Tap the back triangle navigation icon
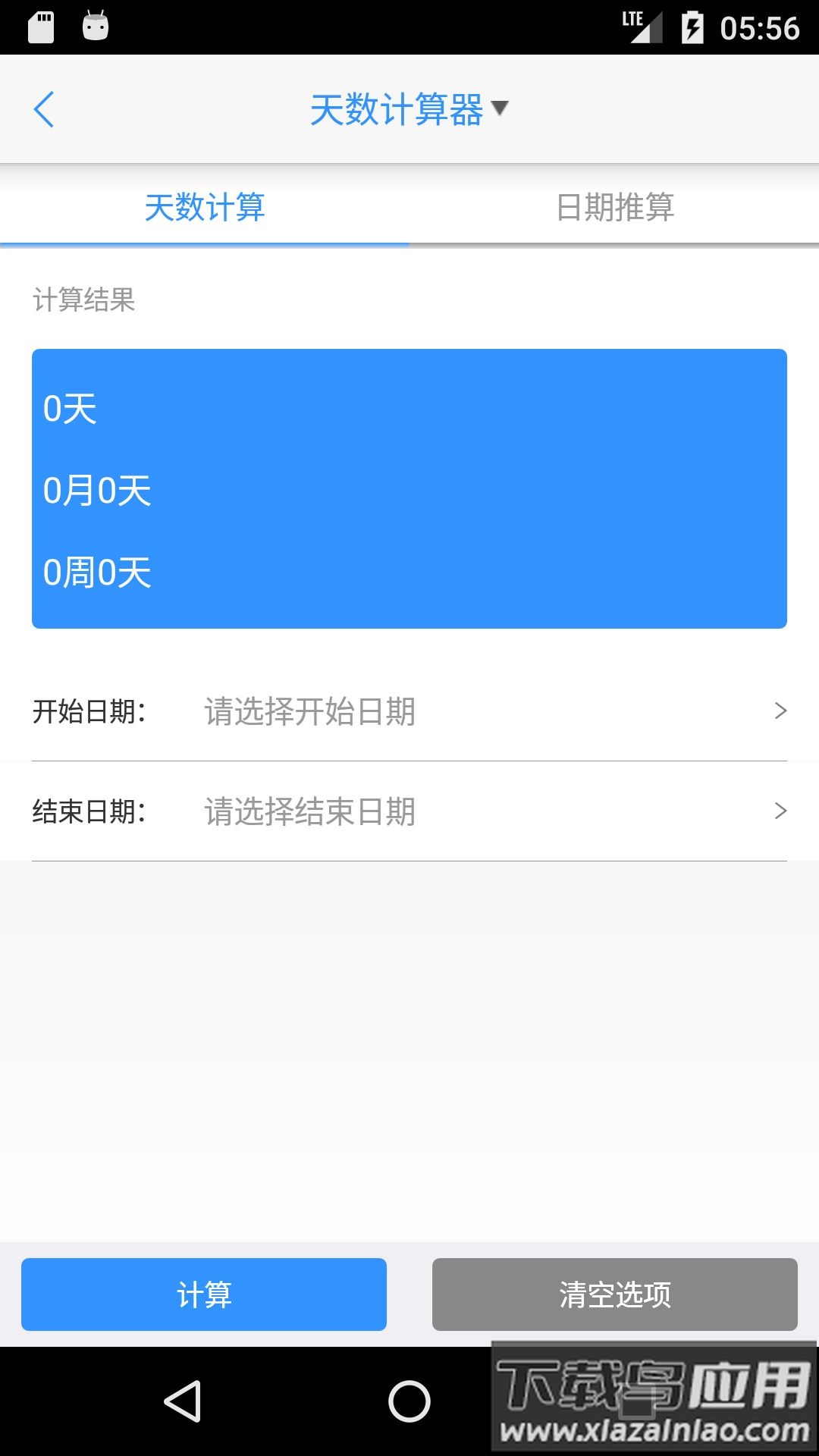Image resolution: width=819 pixels, height=1456 pixels. click(x=183, y=1398)
